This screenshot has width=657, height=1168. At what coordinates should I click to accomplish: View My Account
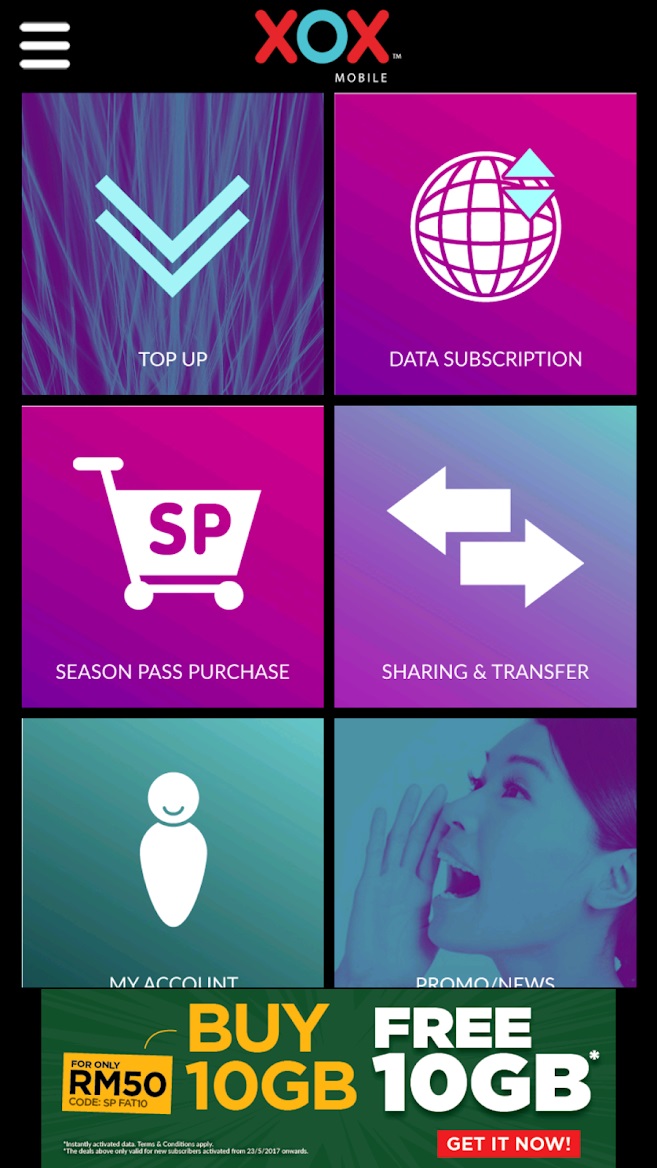pos(173,852)
